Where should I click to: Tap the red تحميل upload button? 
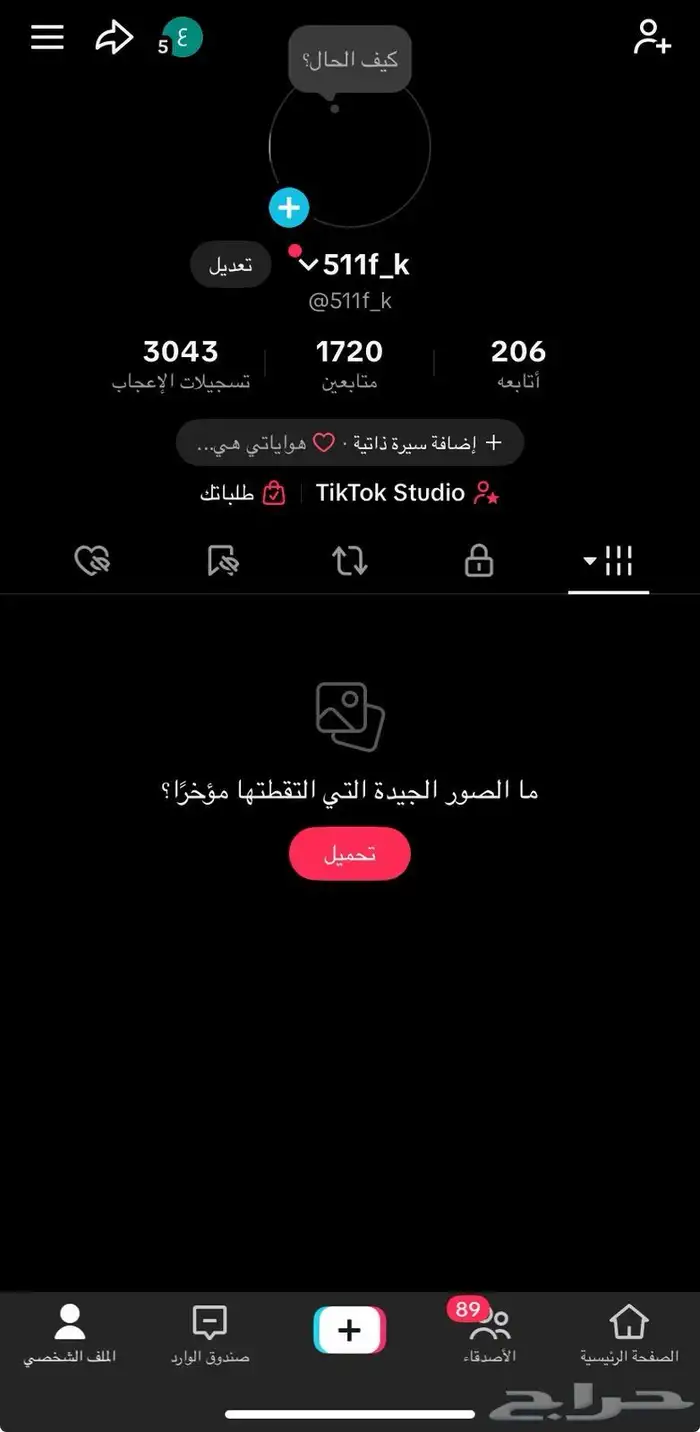(x=349, y=854)
